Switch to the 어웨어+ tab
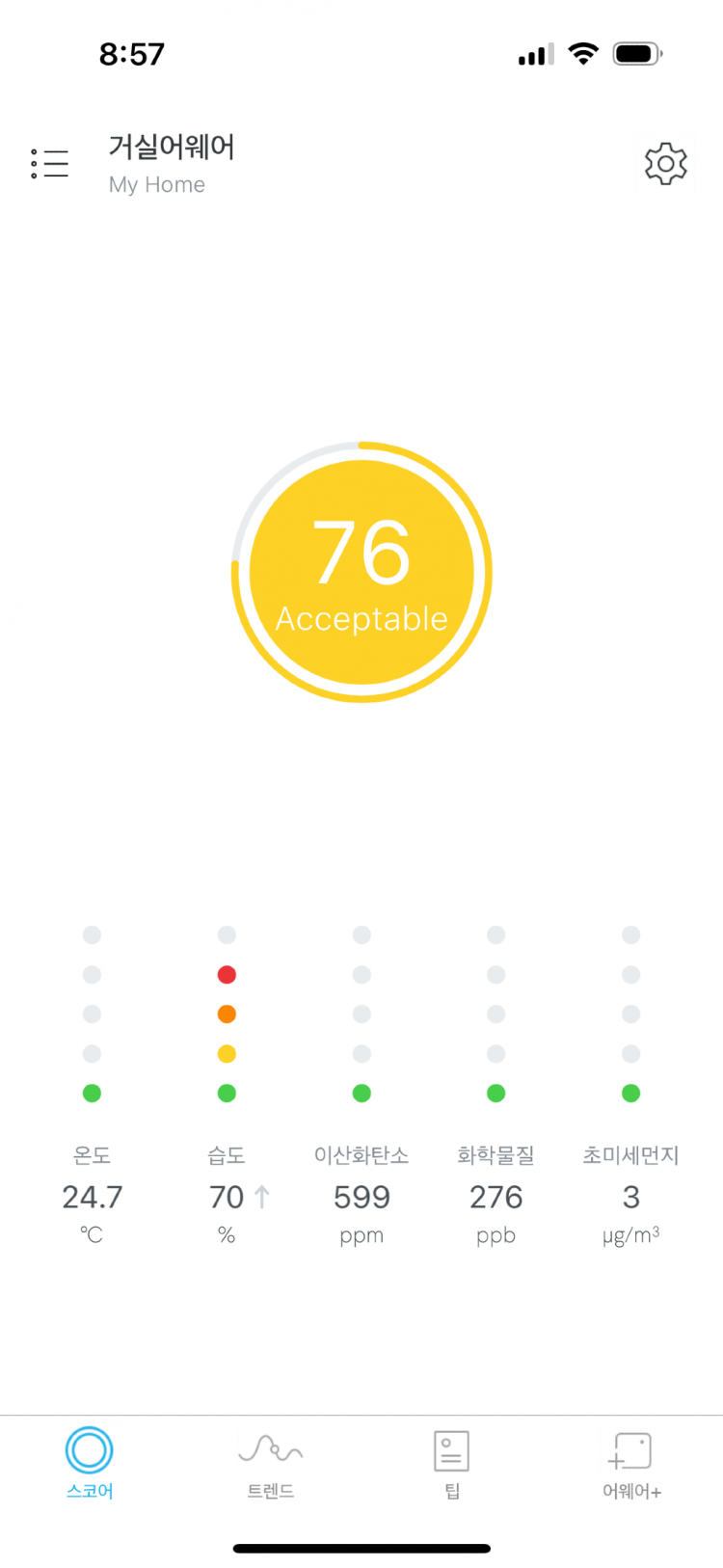This screenshot has width=723, height=1568. pos(631,1463)
